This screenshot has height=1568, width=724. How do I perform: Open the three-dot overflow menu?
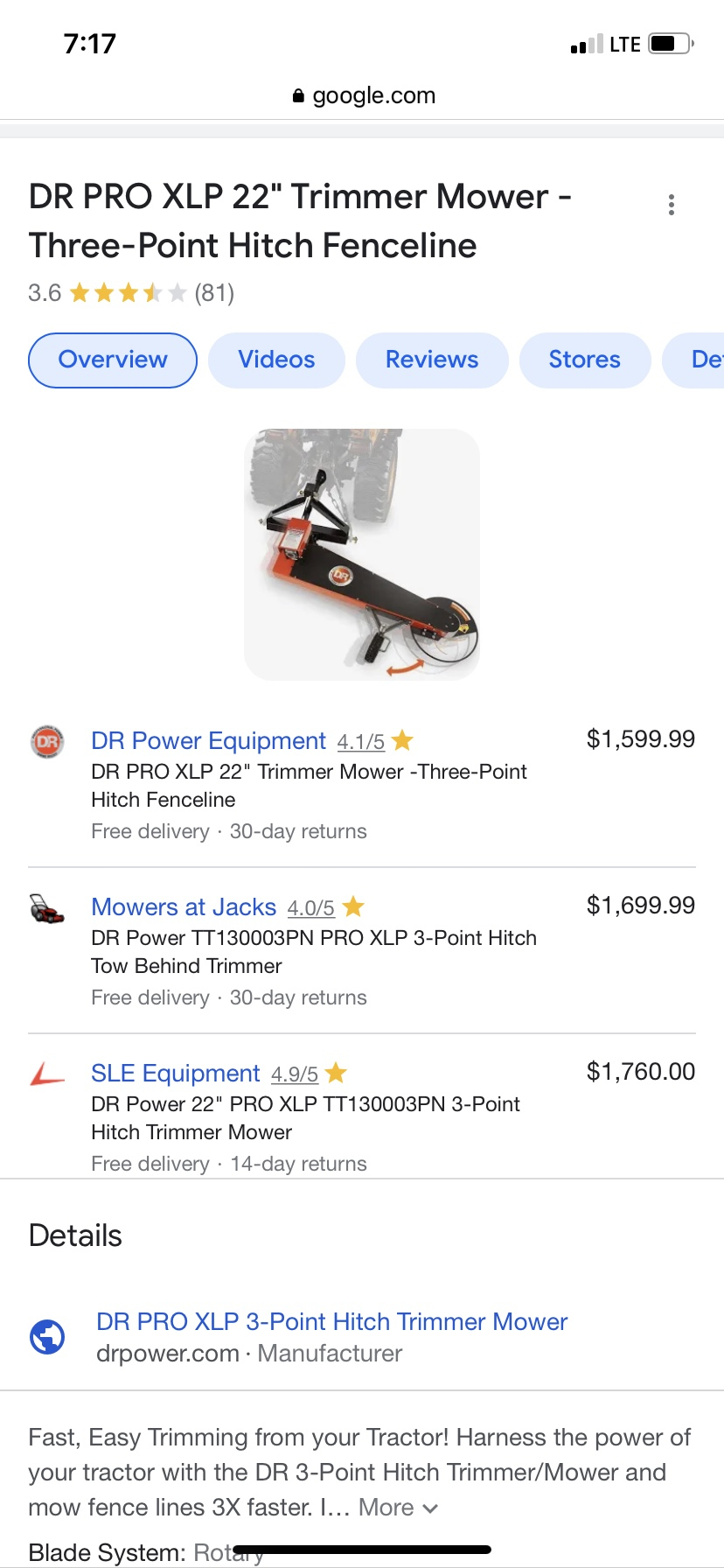pos(671,205)
